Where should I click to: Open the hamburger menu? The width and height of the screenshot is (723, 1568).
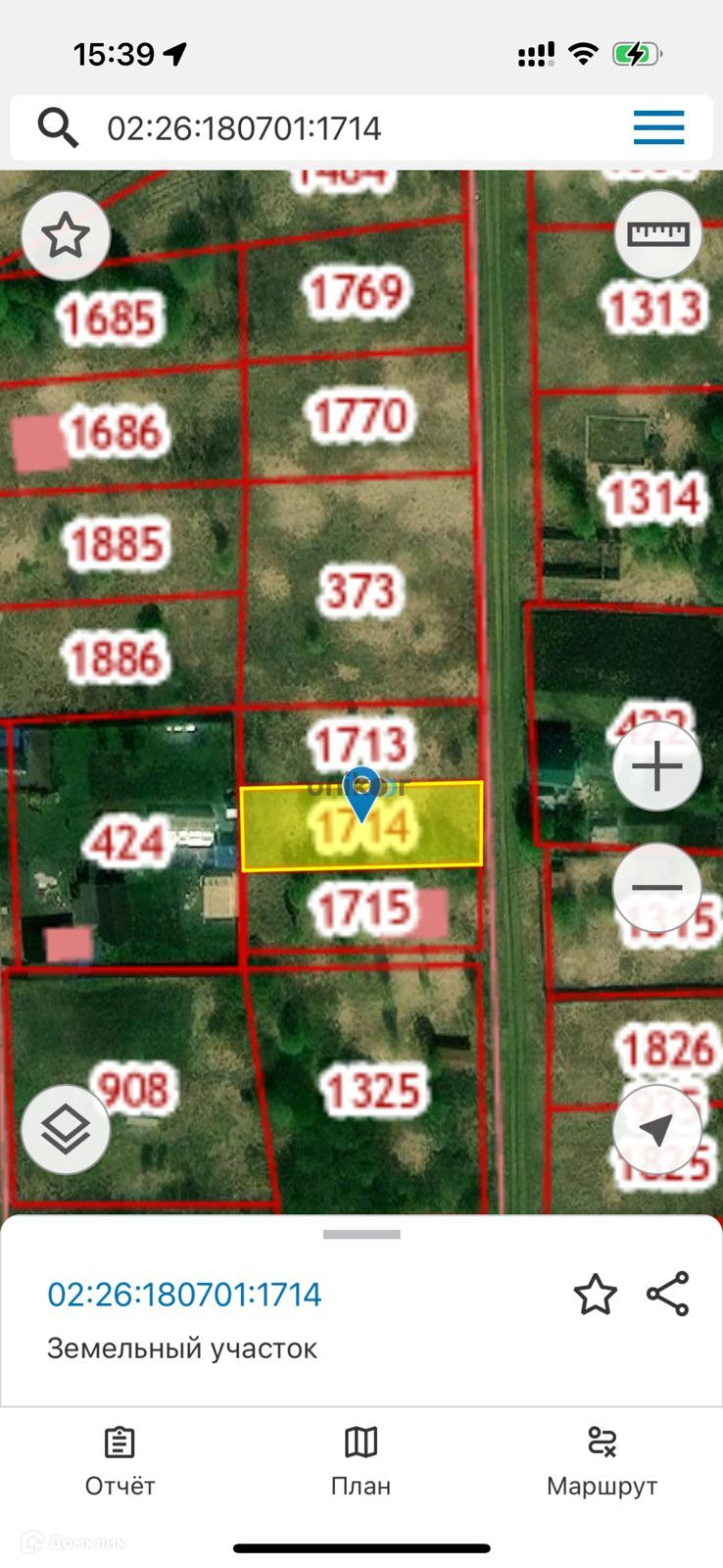658,127
